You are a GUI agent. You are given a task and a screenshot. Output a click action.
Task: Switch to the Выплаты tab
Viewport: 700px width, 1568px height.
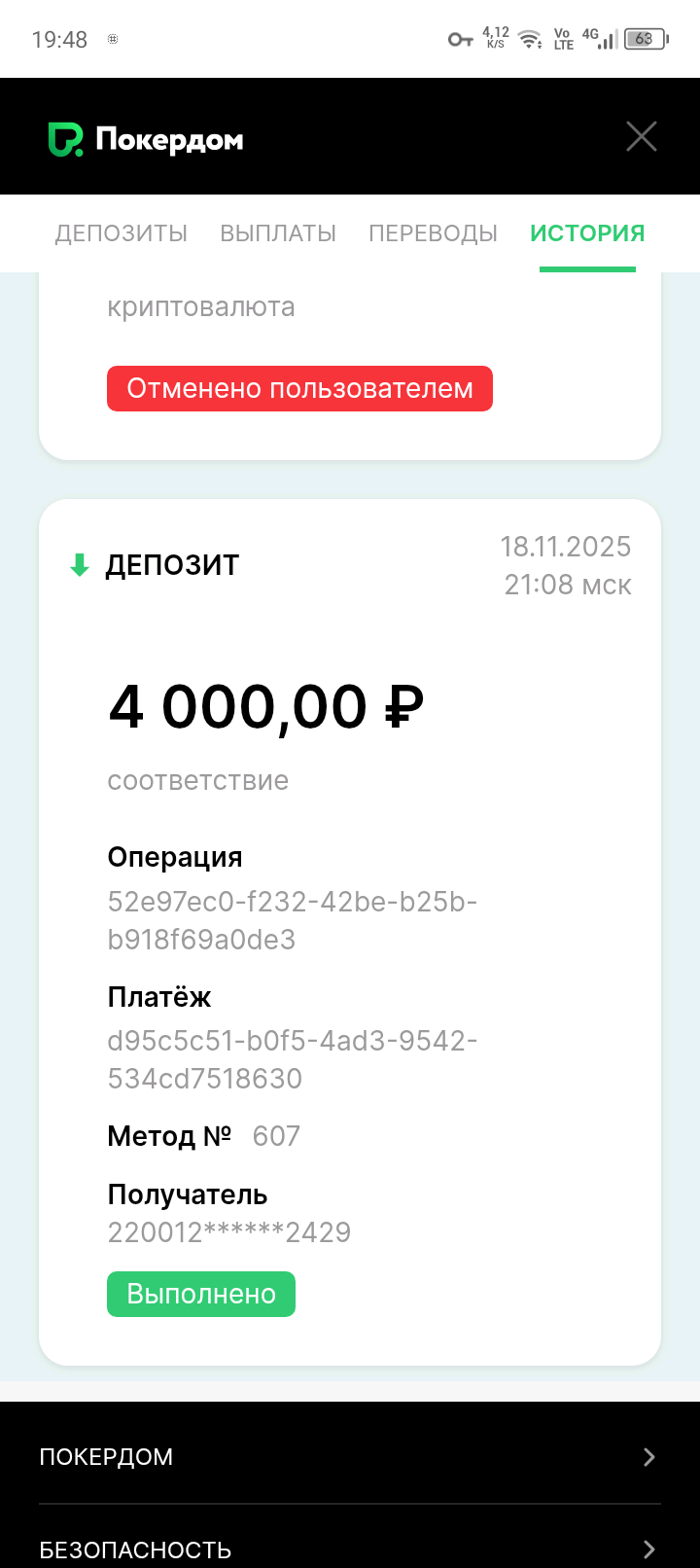pyautogui.click(x=278, y=233)
